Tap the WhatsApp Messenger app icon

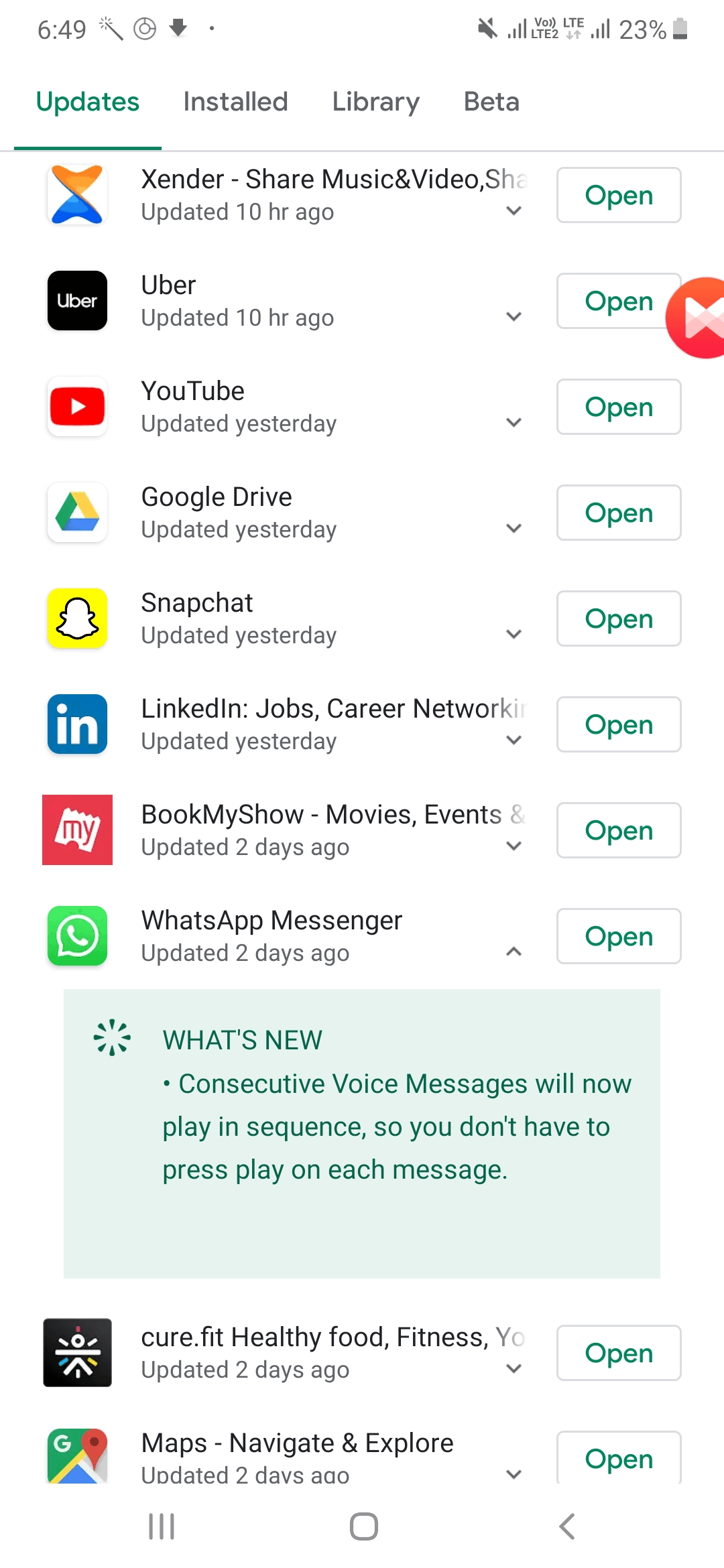point(76,936)
